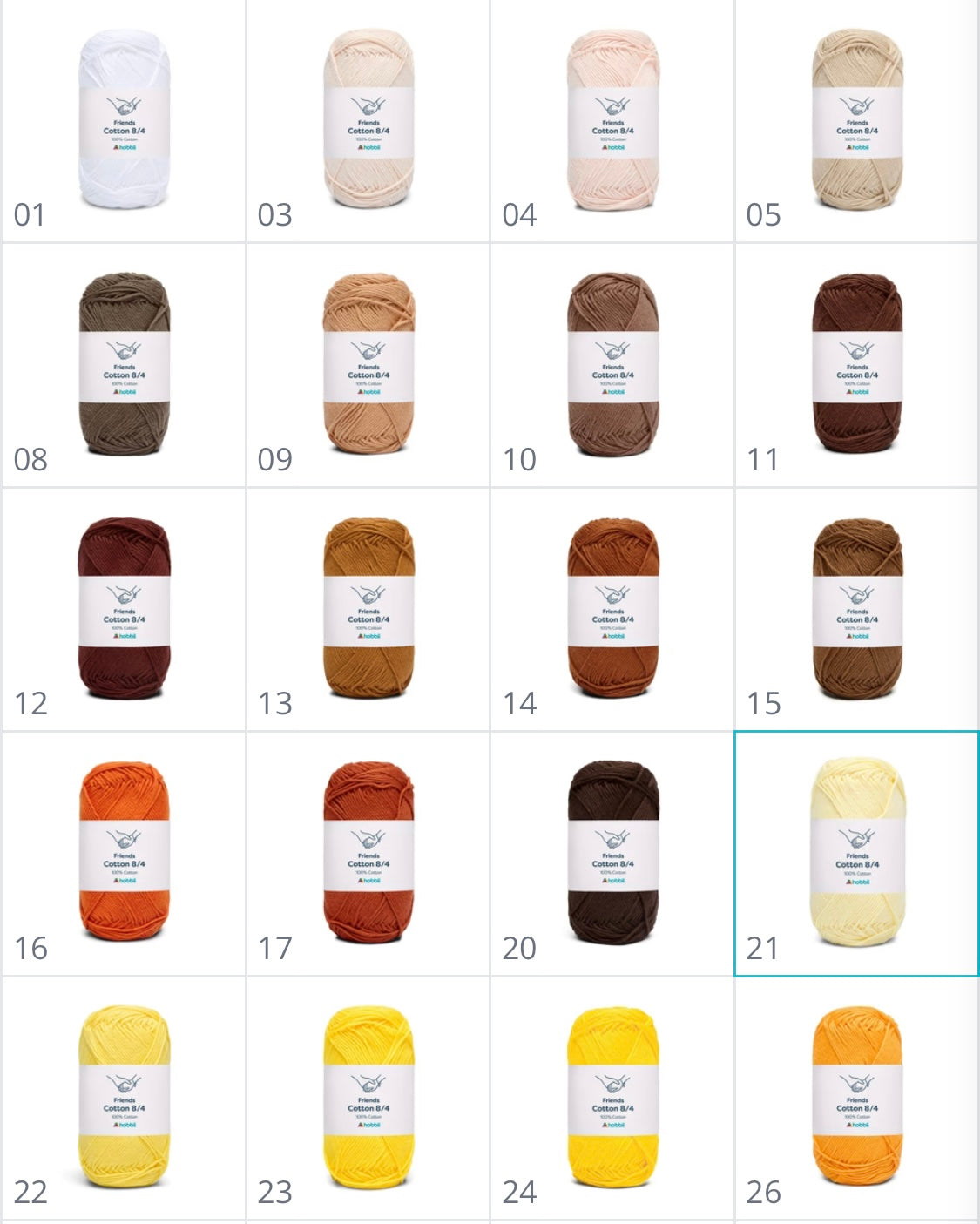Select yarn color 01 white
Screen dimensions: 980x1224
coord(124,120)
